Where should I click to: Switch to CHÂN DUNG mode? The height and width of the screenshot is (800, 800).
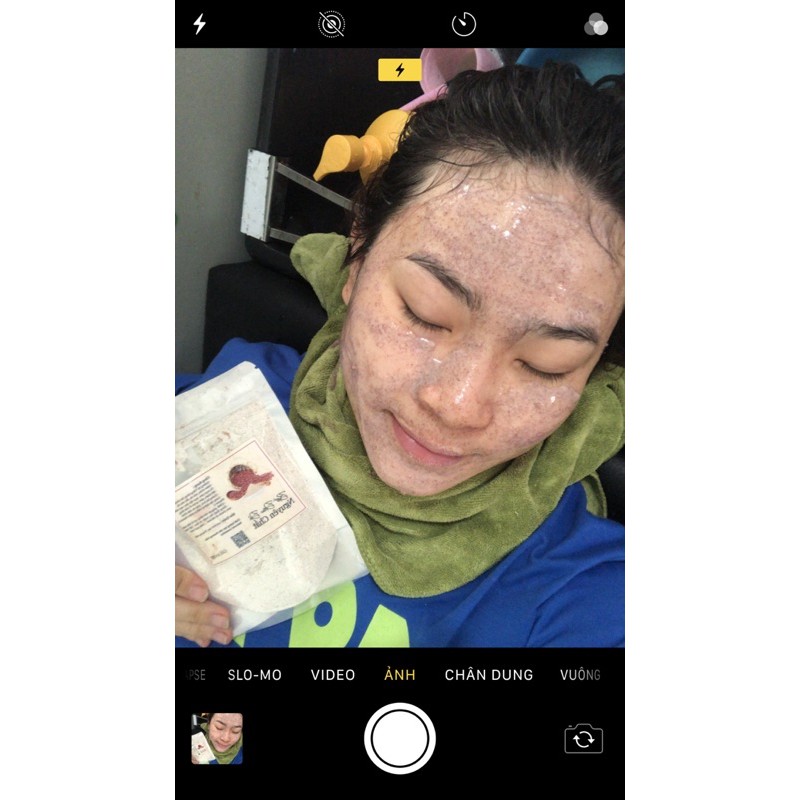[489, 674]
